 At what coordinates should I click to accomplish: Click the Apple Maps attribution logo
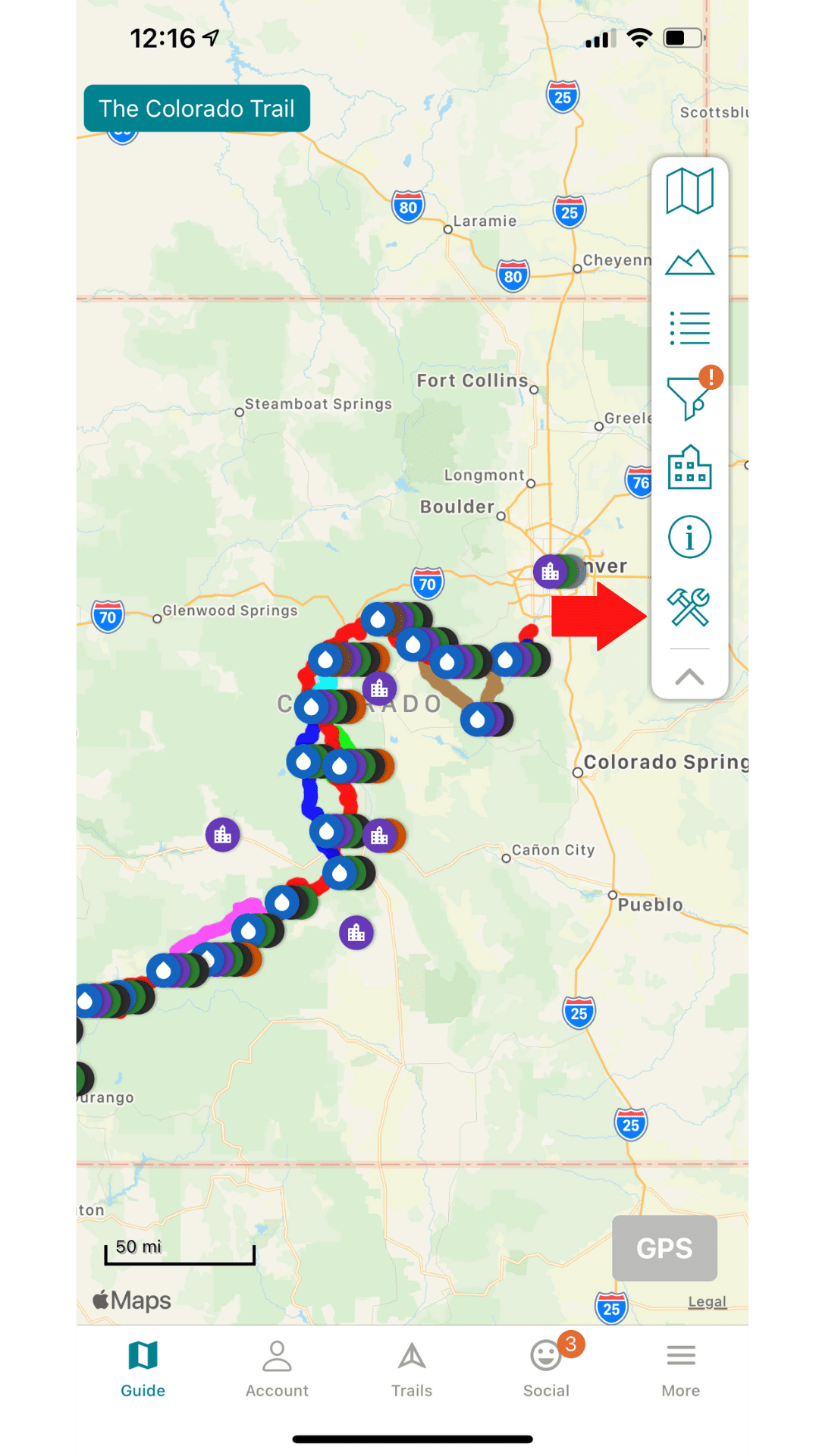130,1300
